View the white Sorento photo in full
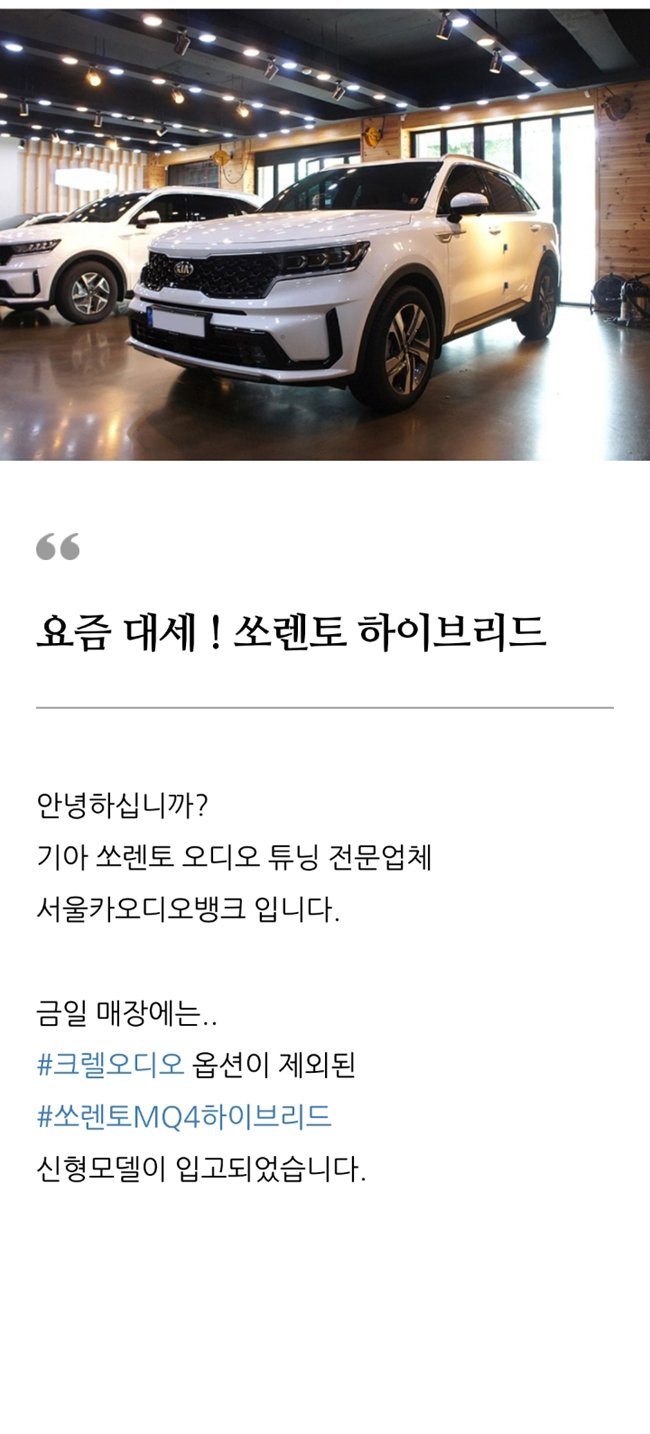Viewport: 650px width, 1434px height. (325, 235)
